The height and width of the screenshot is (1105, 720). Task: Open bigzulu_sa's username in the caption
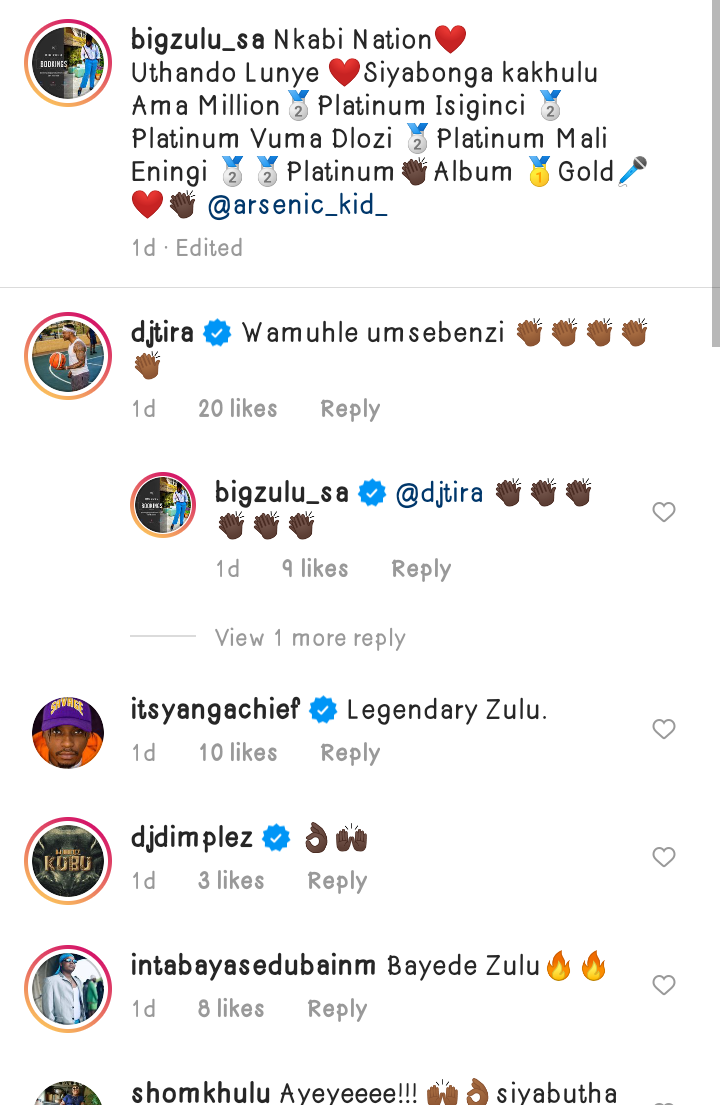point(197,40)
